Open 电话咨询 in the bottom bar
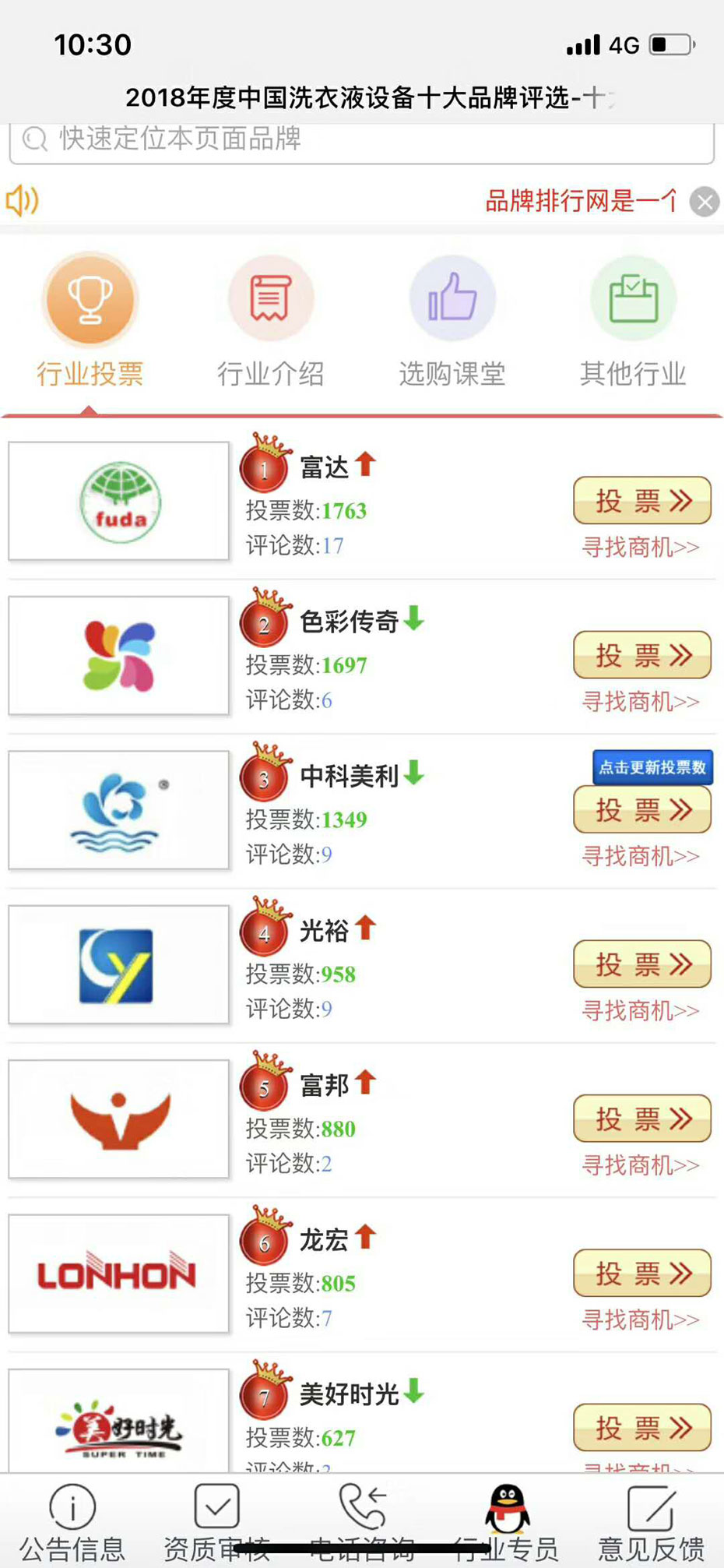This screenshot has height=1568, width=724. (363, 1521)
